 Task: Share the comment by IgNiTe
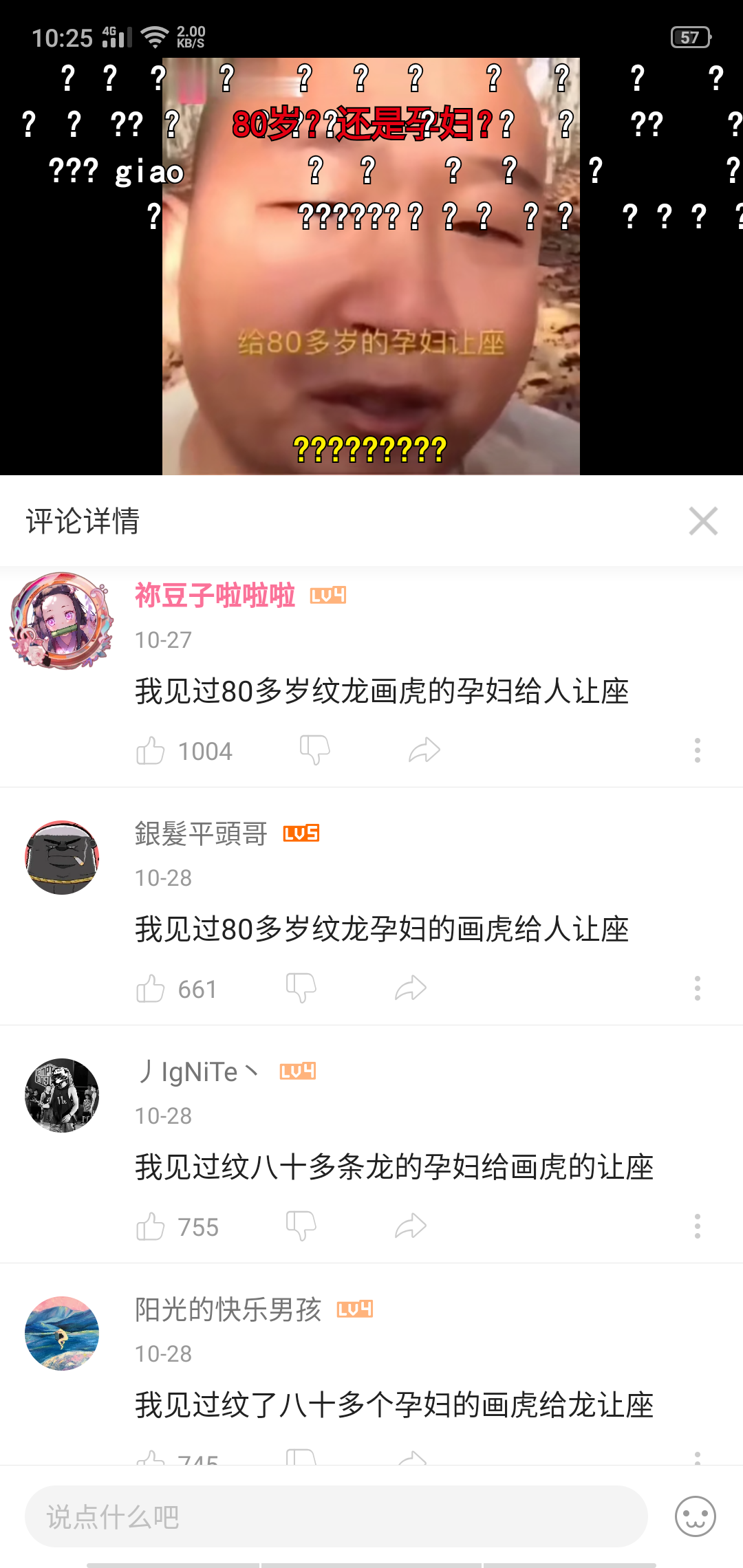410,1226
